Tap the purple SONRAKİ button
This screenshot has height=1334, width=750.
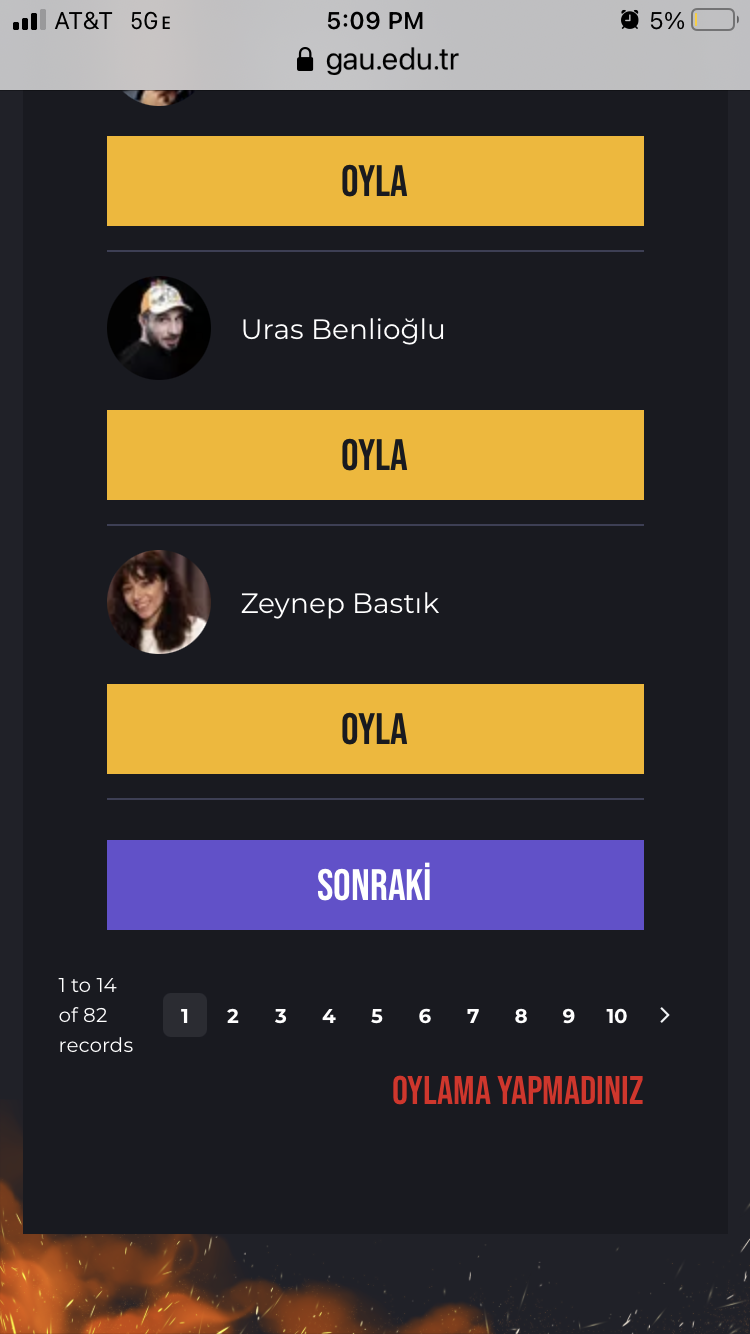pyautogui.click(x=375, y=885)
